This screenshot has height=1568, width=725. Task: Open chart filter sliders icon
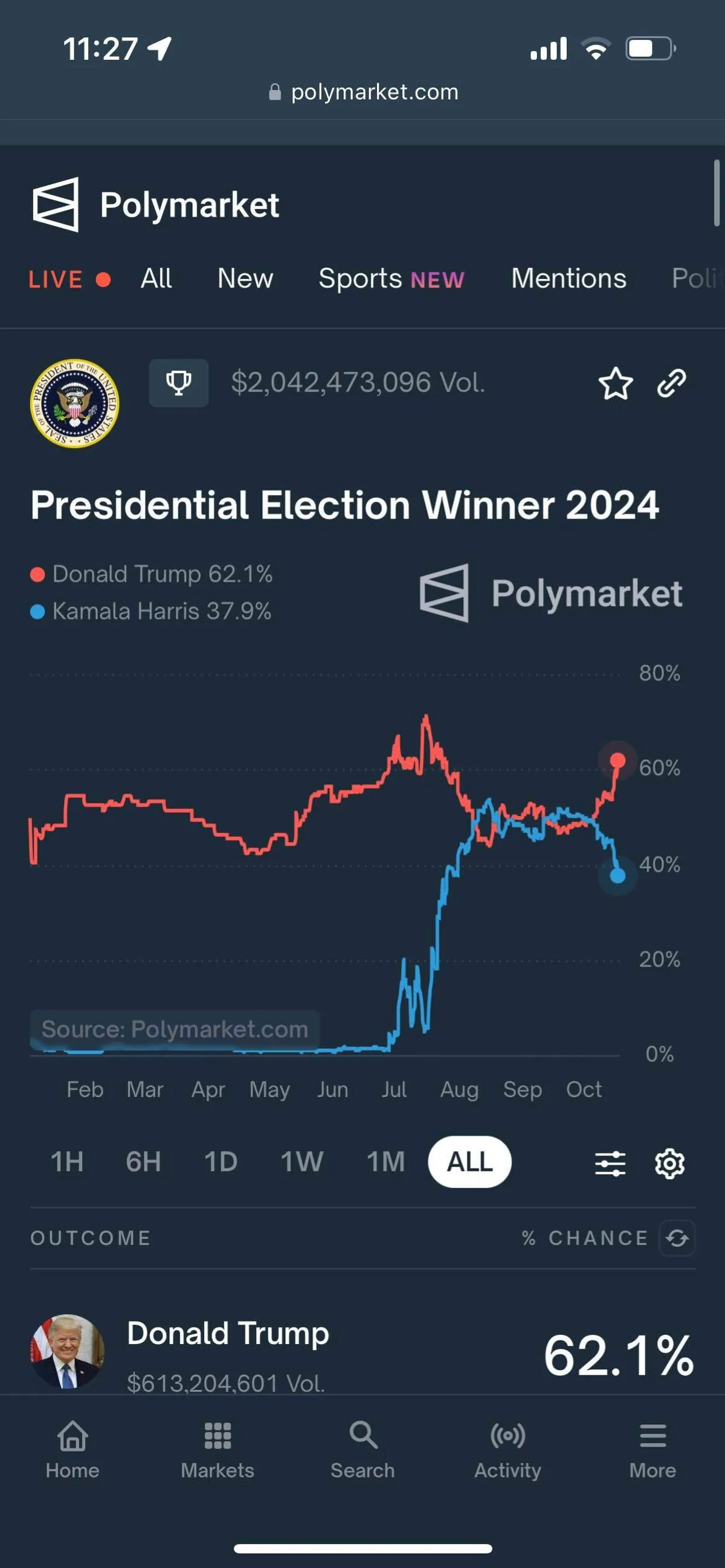point(610,1164)
